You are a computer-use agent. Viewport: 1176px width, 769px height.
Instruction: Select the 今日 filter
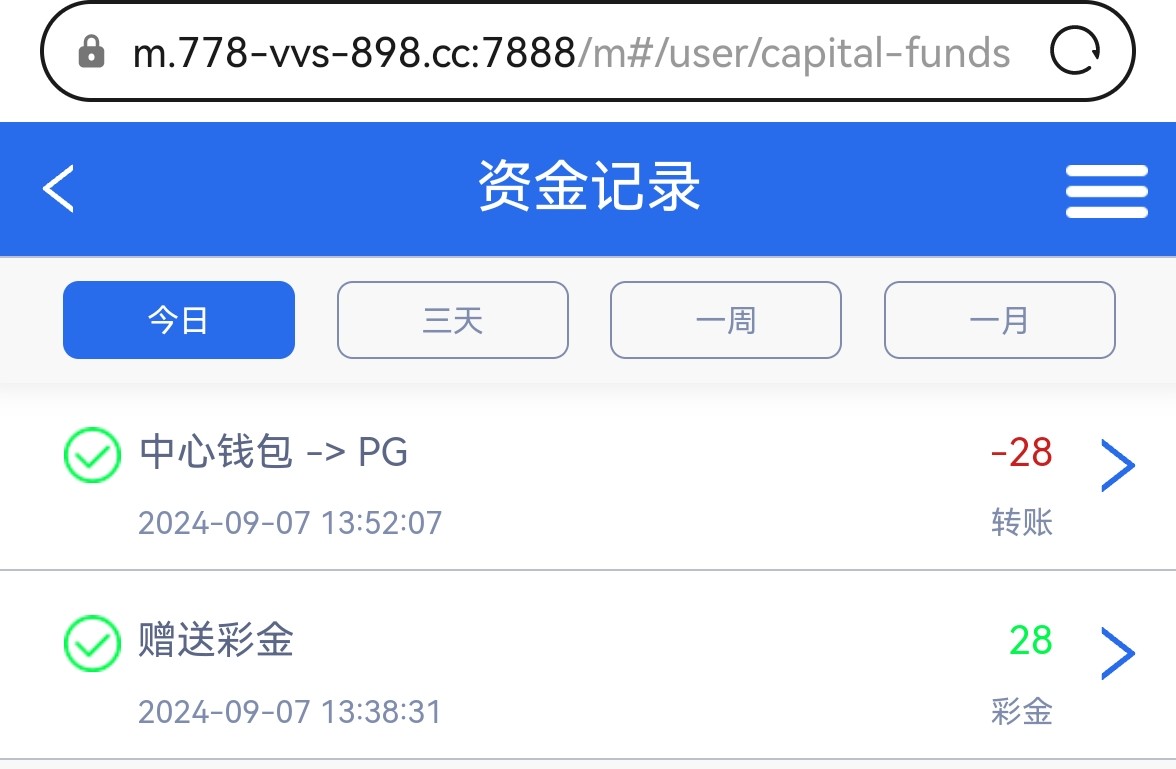pos(179,320)
